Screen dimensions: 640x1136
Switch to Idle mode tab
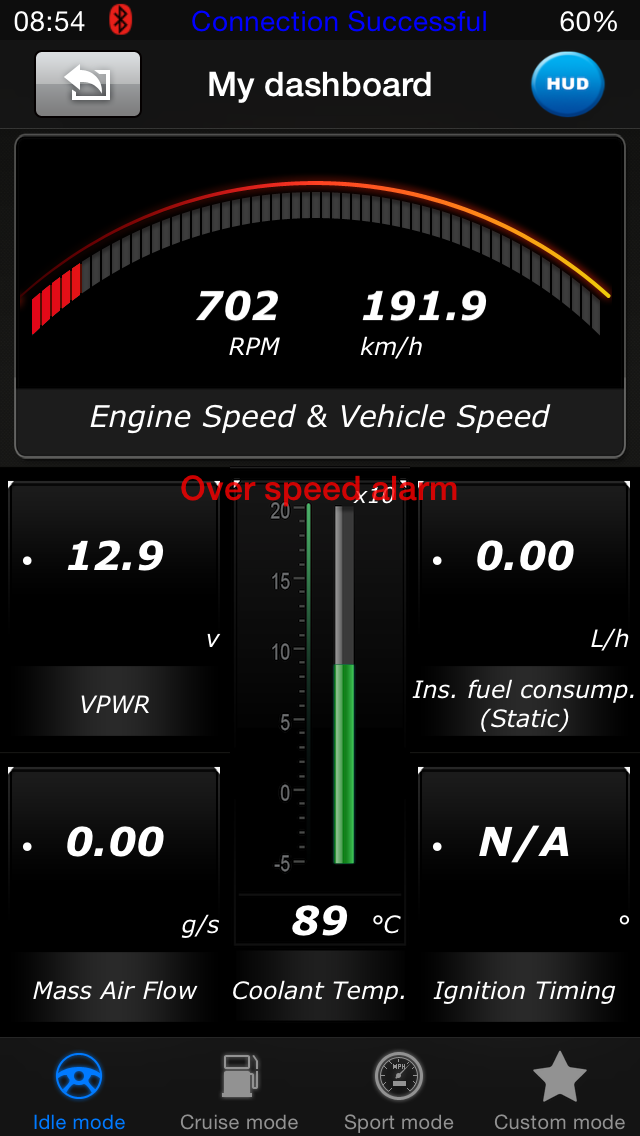tap(79, 1090)
